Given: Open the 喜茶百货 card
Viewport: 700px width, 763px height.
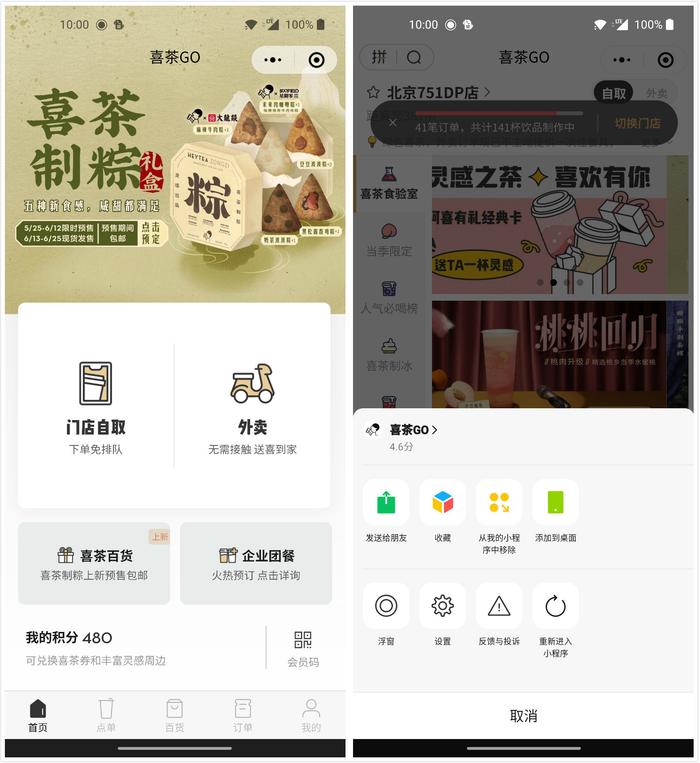Looking at the screenshot, I should click(94, 563).
